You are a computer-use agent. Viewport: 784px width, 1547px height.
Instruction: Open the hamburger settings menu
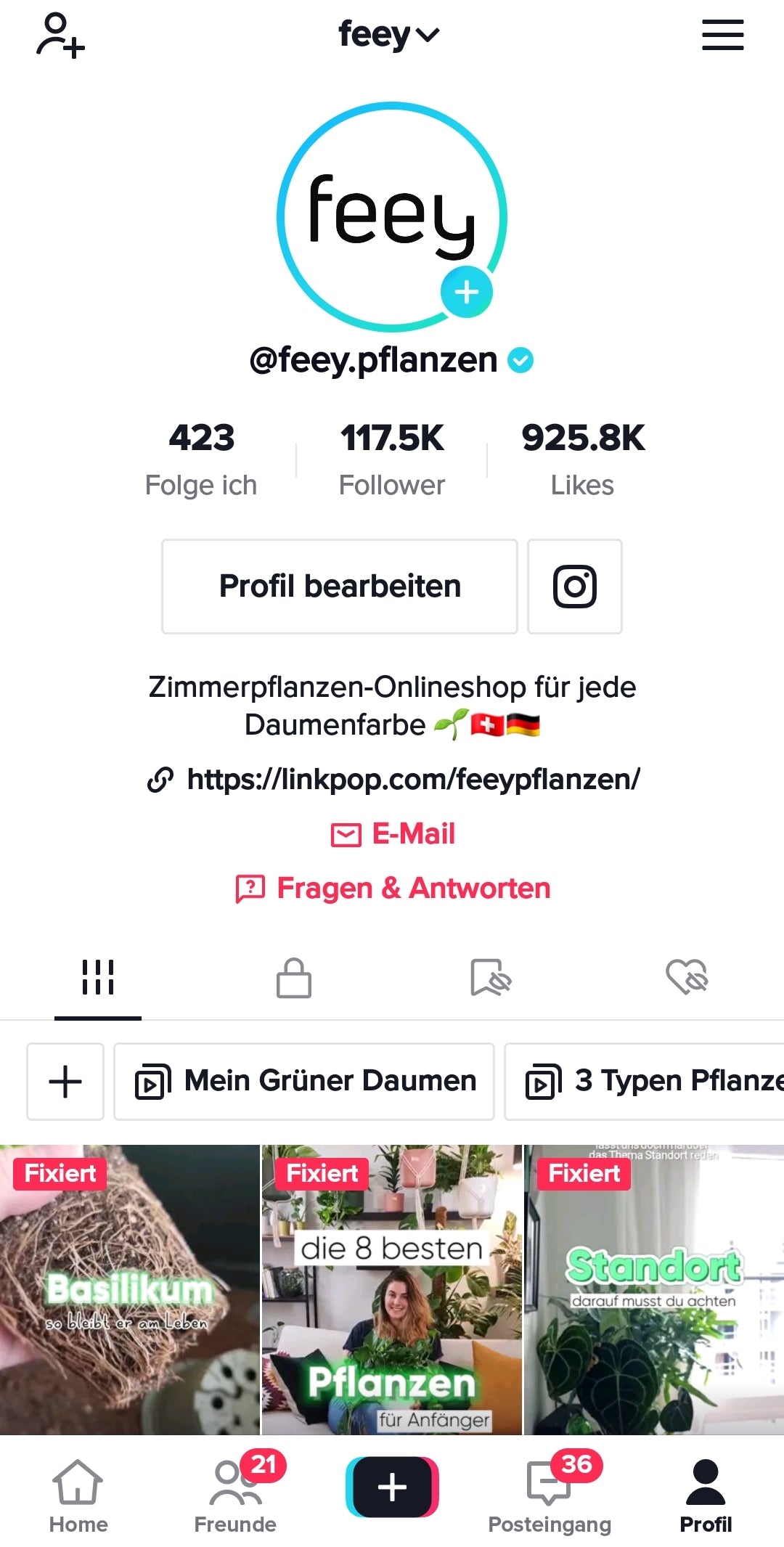click(x=722, y=34)
